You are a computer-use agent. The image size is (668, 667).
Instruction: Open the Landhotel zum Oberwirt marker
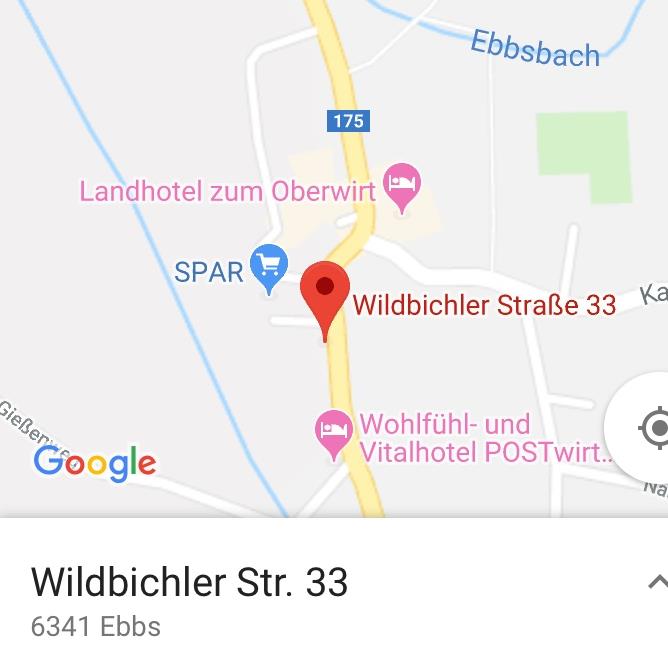(403, 186)
